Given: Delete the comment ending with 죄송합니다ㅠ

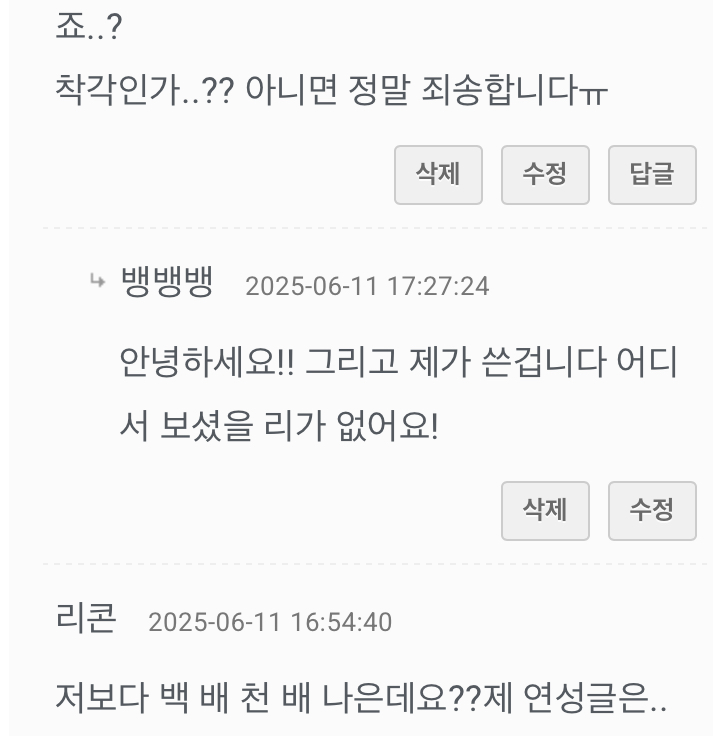Looking at the screenshot, I should point(438,175).
